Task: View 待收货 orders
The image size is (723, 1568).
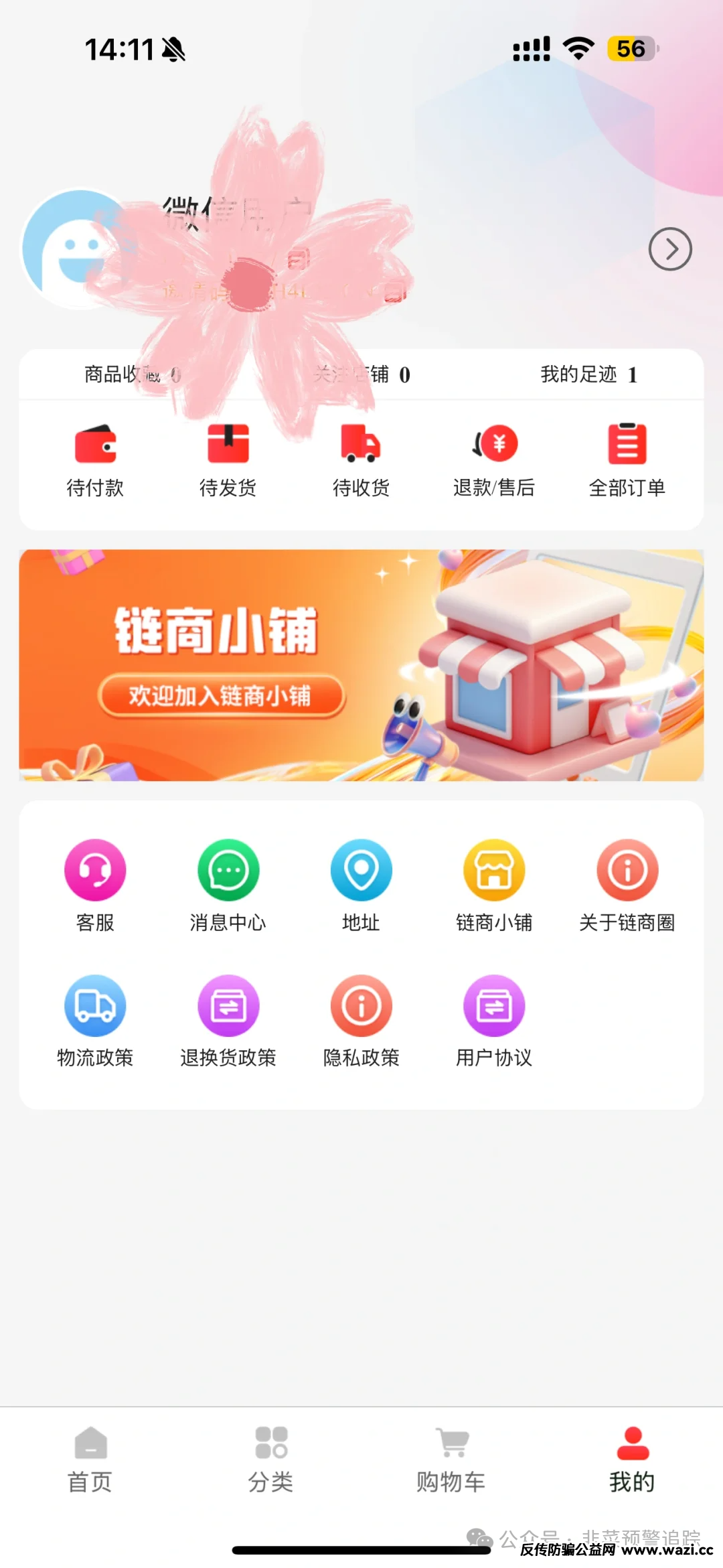Action: pyautogui.click(x=361, y=460)
